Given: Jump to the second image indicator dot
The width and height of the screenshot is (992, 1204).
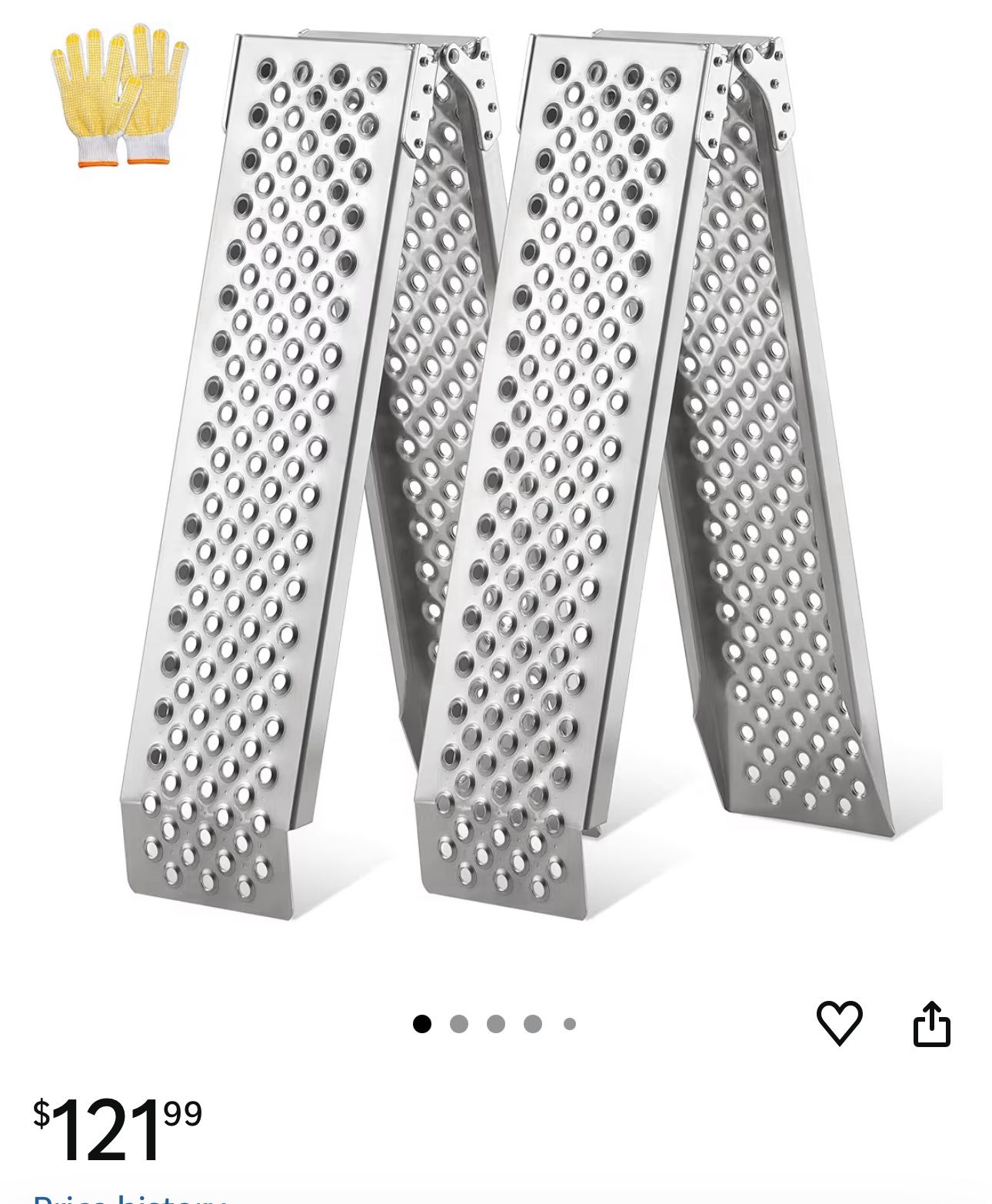Looking at the screenshot, I should click(459, 1024).
